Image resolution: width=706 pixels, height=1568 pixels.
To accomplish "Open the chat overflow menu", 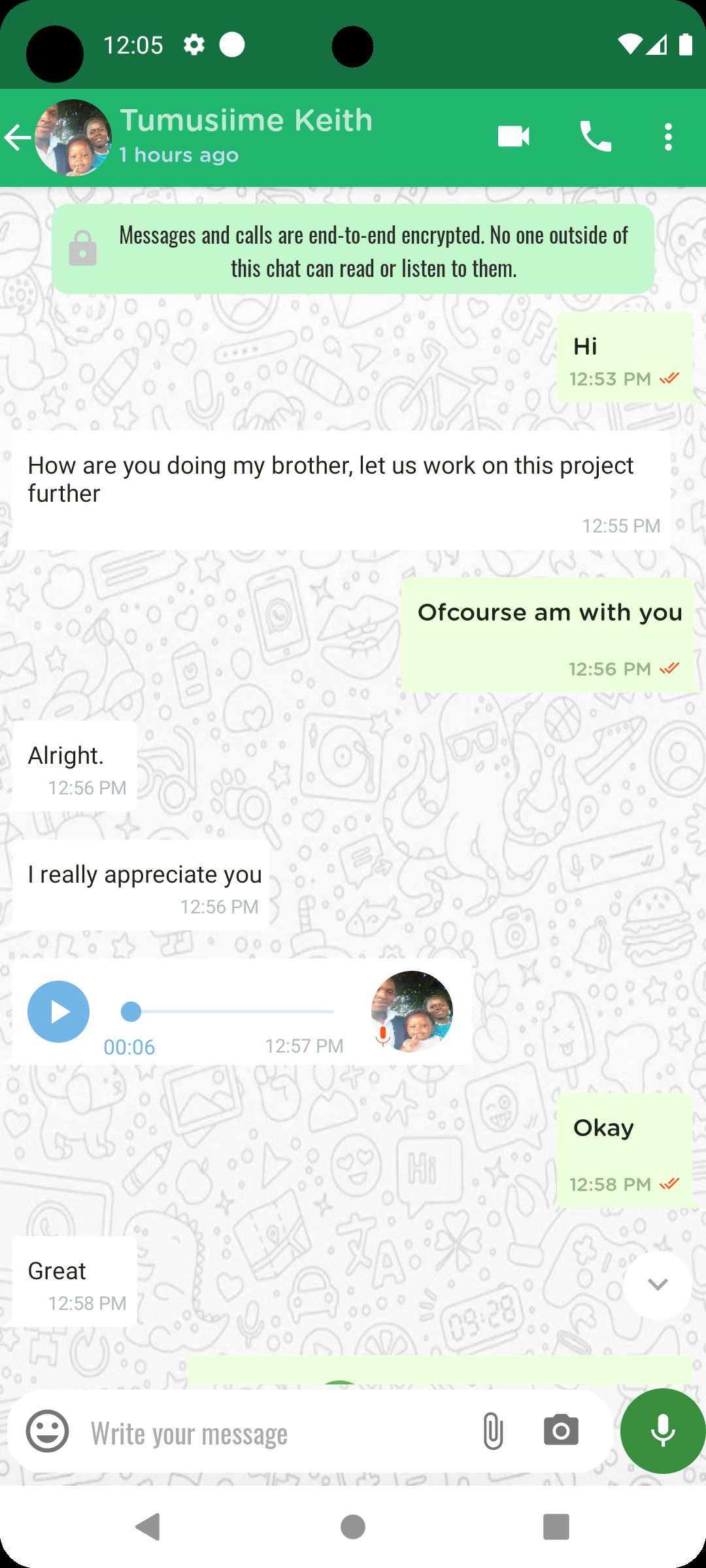I will coord(667,137).
